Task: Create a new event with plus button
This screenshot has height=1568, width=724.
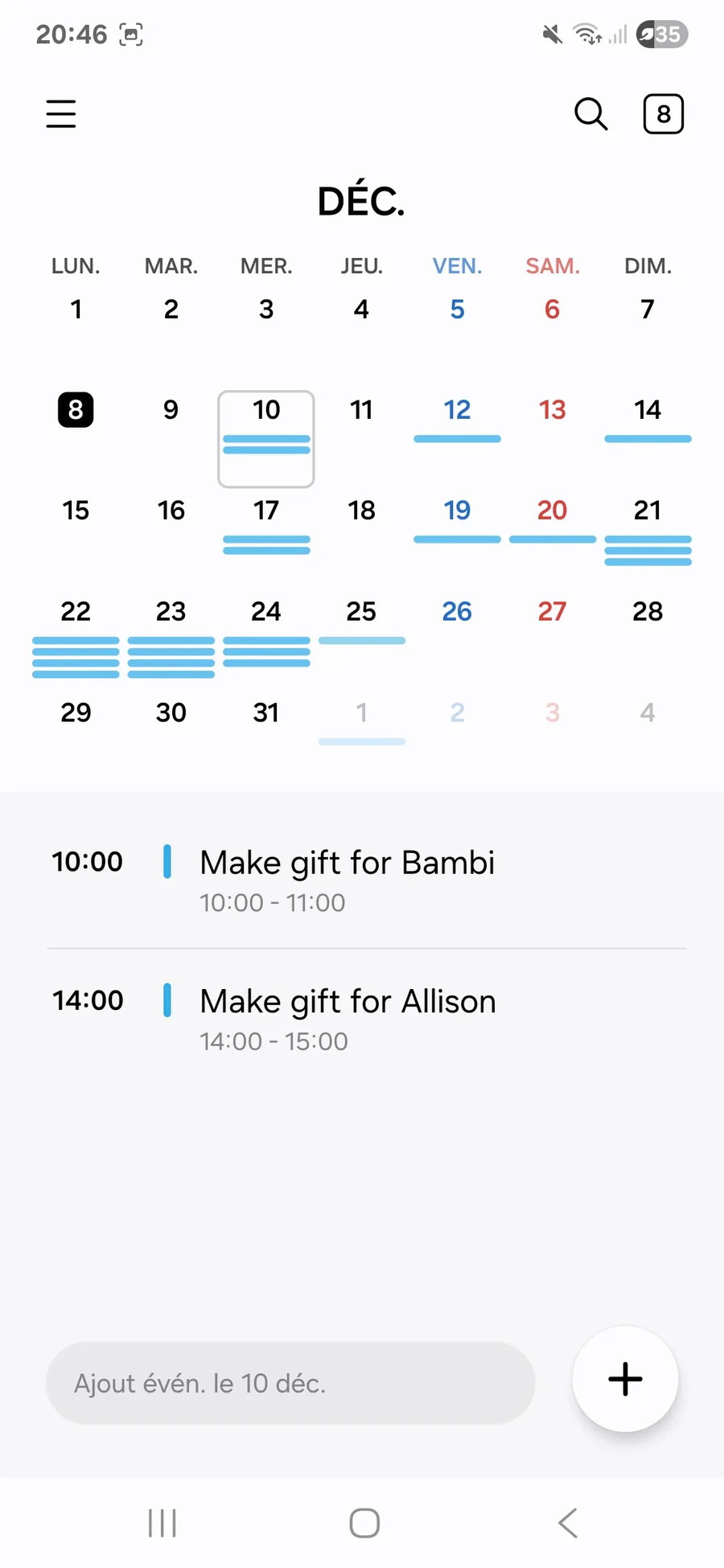Action: (x=625, y=1379)
